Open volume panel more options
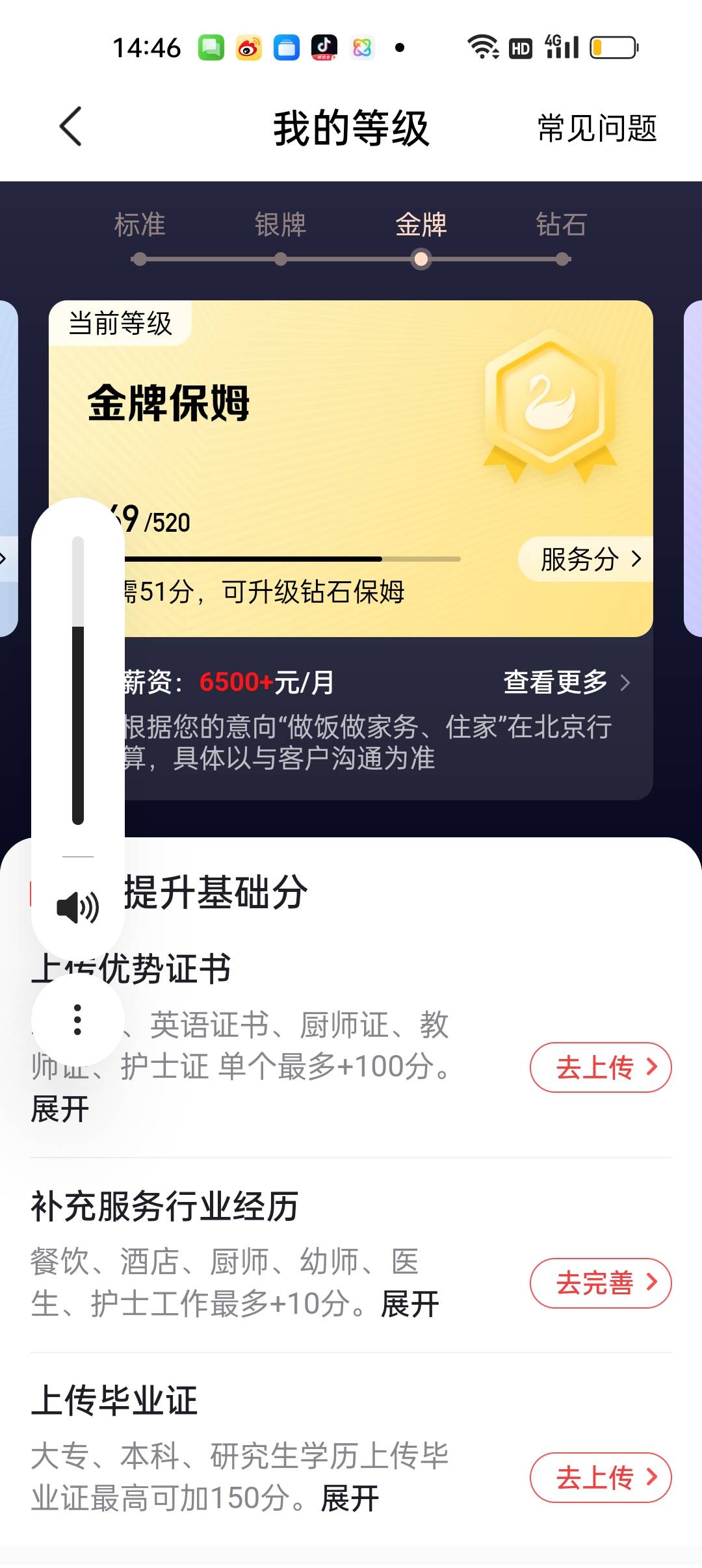The width and height of the screenshot is (702, 1568). [77, 1020]
